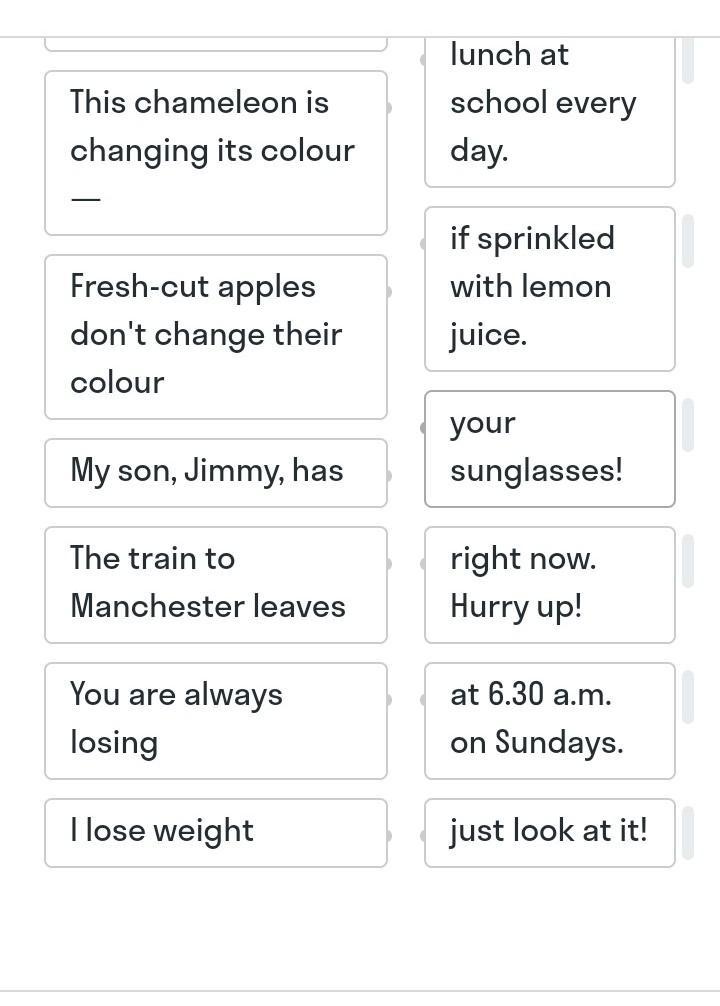
Task: Choose the 'My son, Jimmy, has' card
Action: coord(215,472)
